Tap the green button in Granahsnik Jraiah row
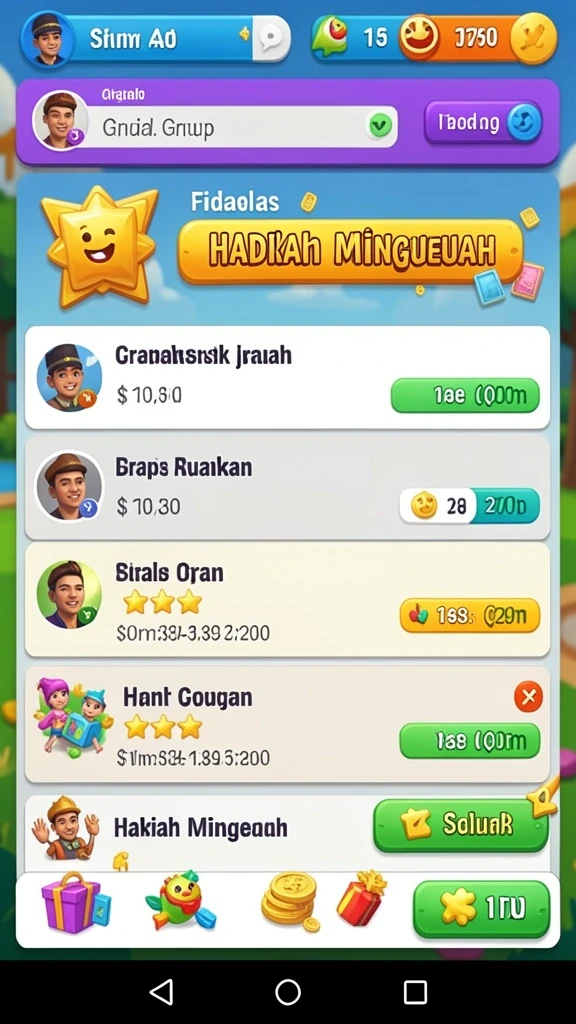Image resolution: width=576 pixels, height=1024 pixels. (x=465, y=395)
